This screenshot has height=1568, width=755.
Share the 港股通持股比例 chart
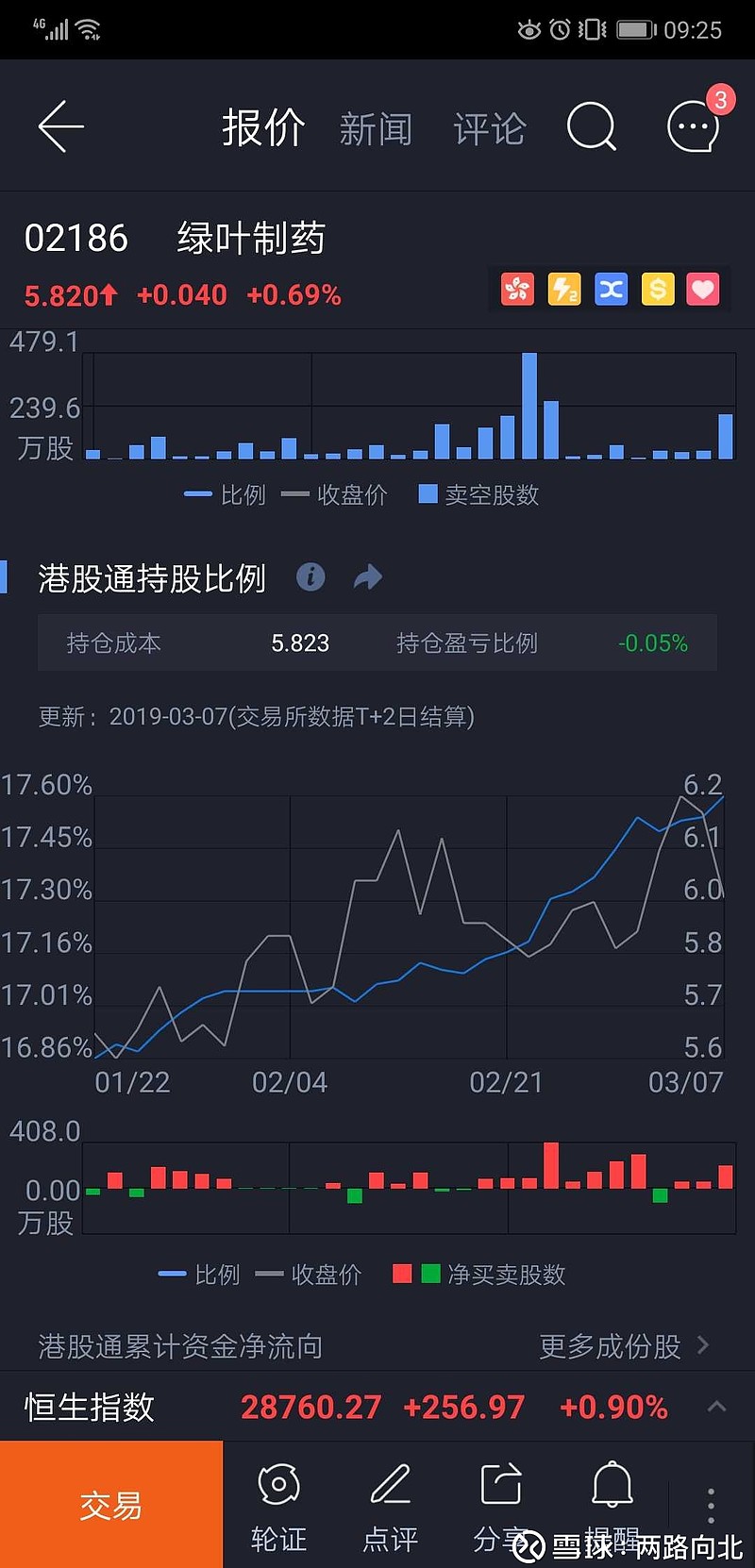tap(368, 576)
